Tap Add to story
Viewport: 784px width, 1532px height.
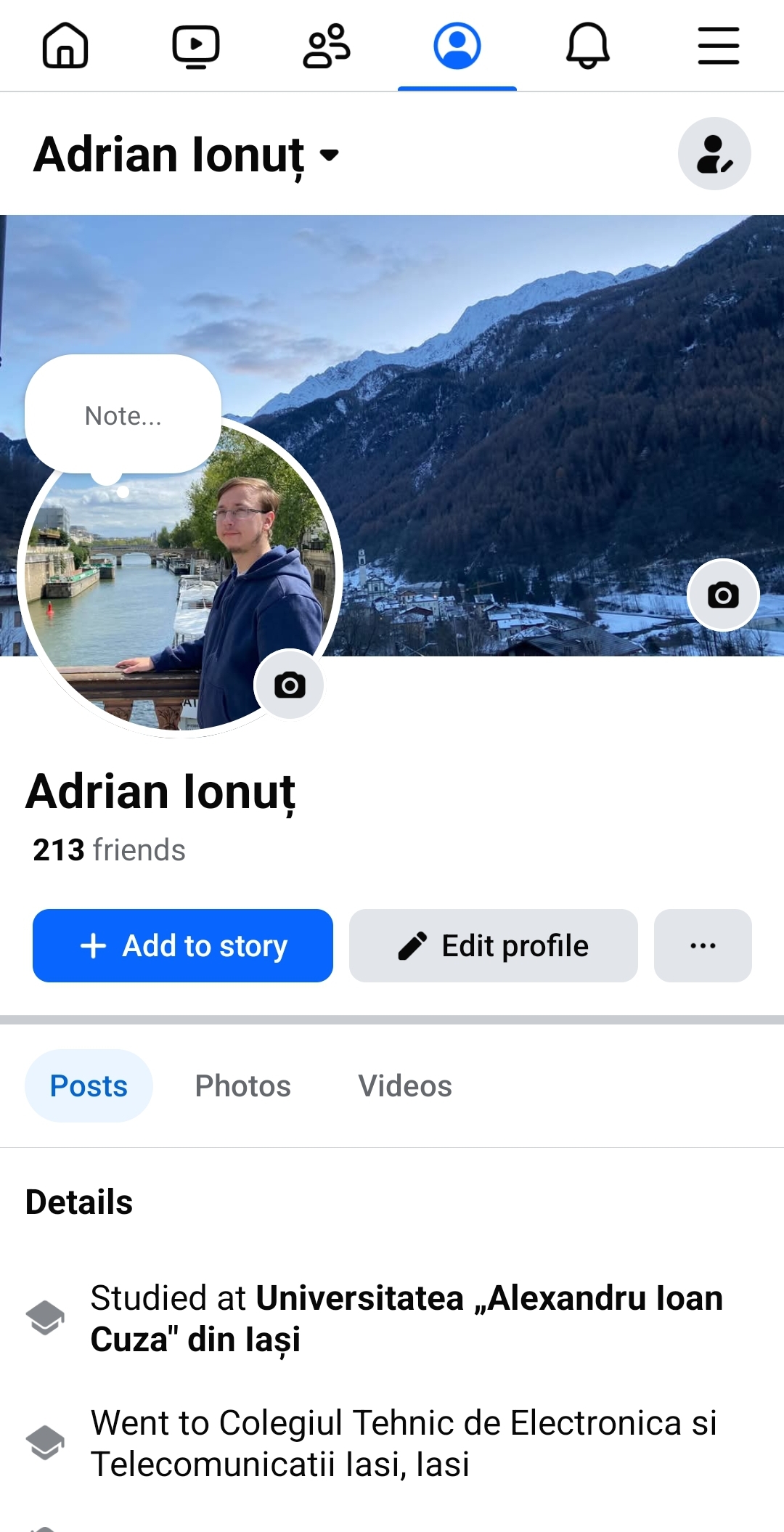coord(183,945)
